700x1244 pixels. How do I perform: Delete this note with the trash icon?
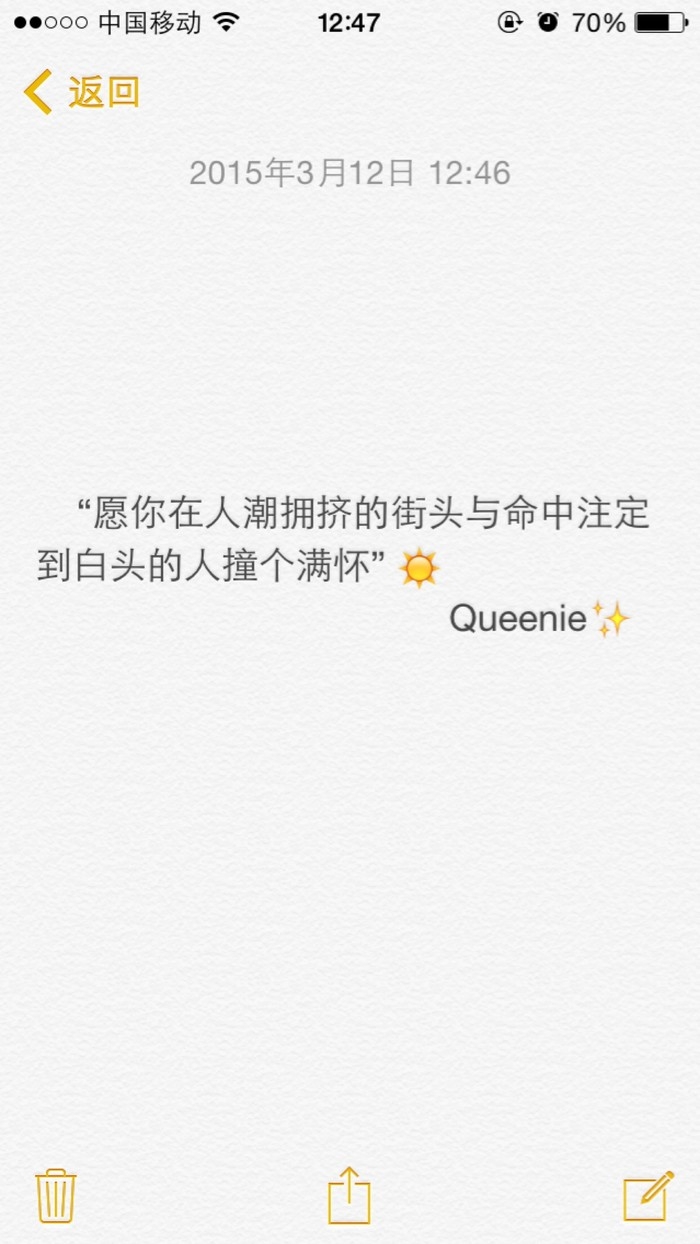pos(56,1195)
